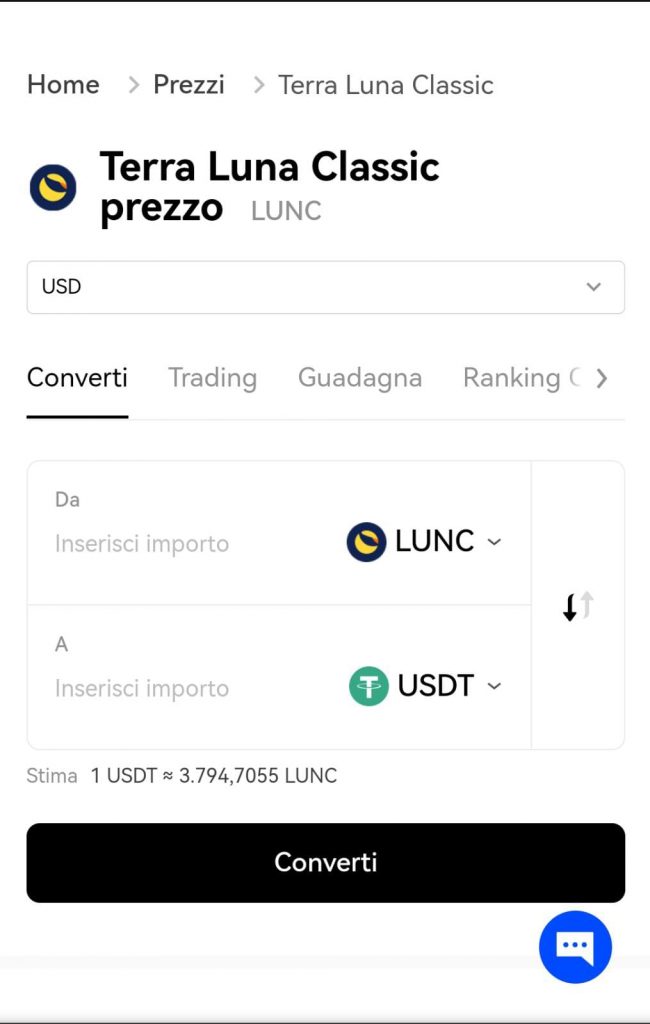
Task: Expand the USD currency dropdown
Action: tap(325, 287)
